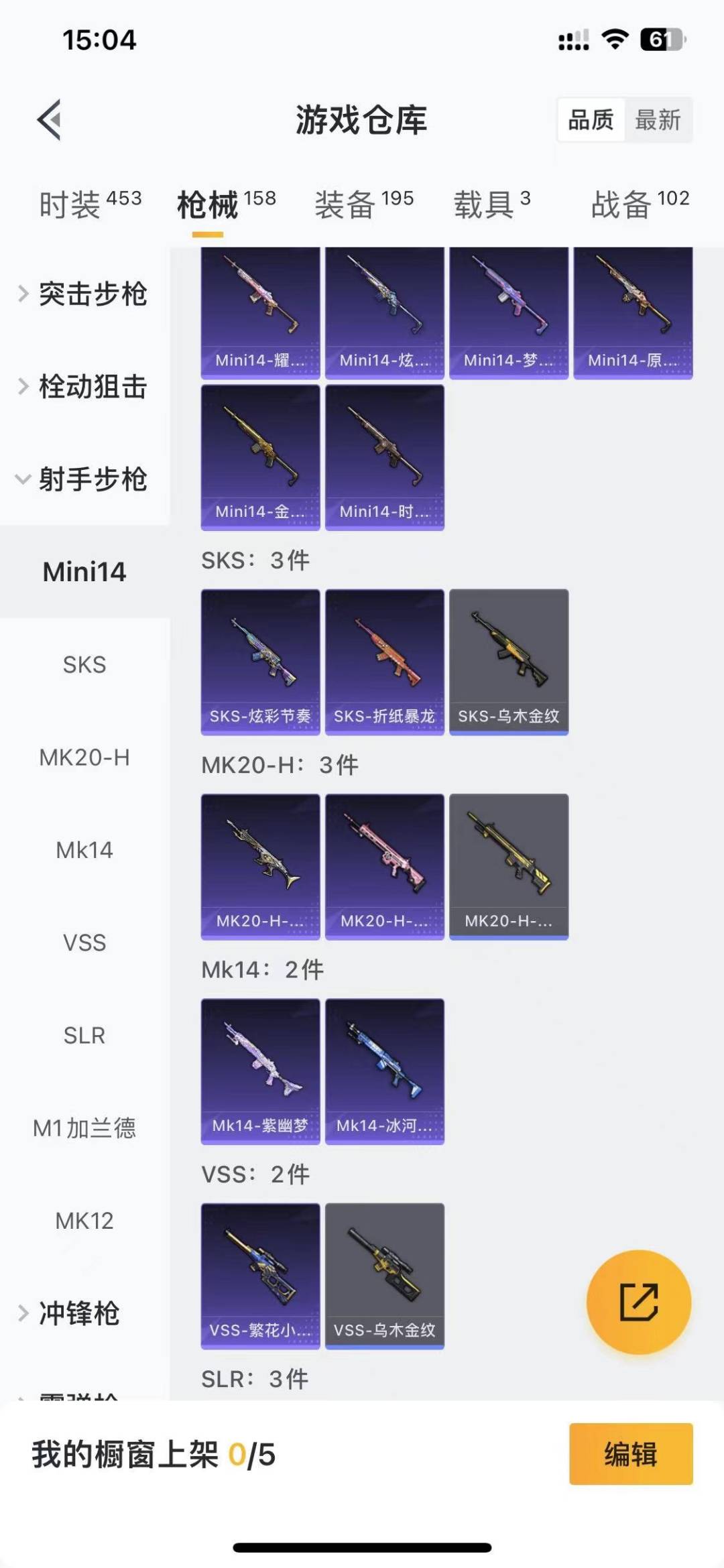Switch to the 装备 tab
Viewport: 724px width, 1568px height.
click(364, 204)
